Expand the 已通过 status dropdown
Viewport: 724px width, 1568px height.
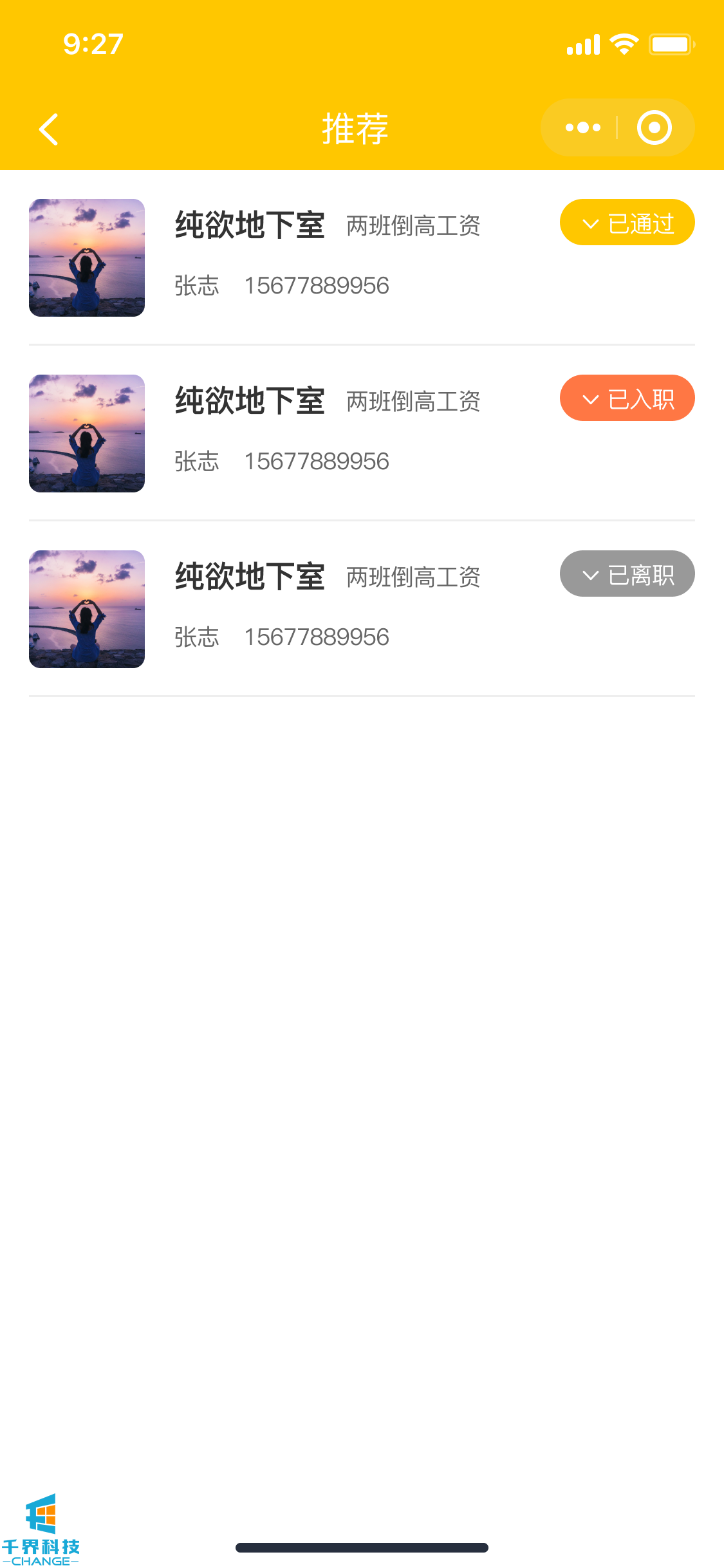coord(627,223)
